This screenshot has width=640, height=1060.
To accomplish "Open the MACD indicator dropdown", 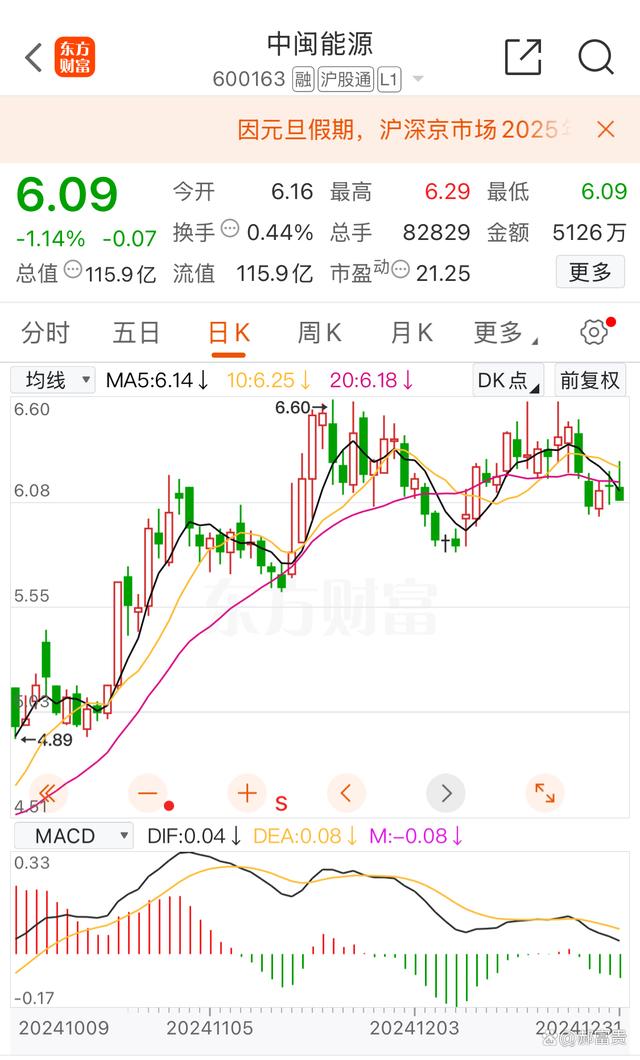I will [x=74, y=836].
